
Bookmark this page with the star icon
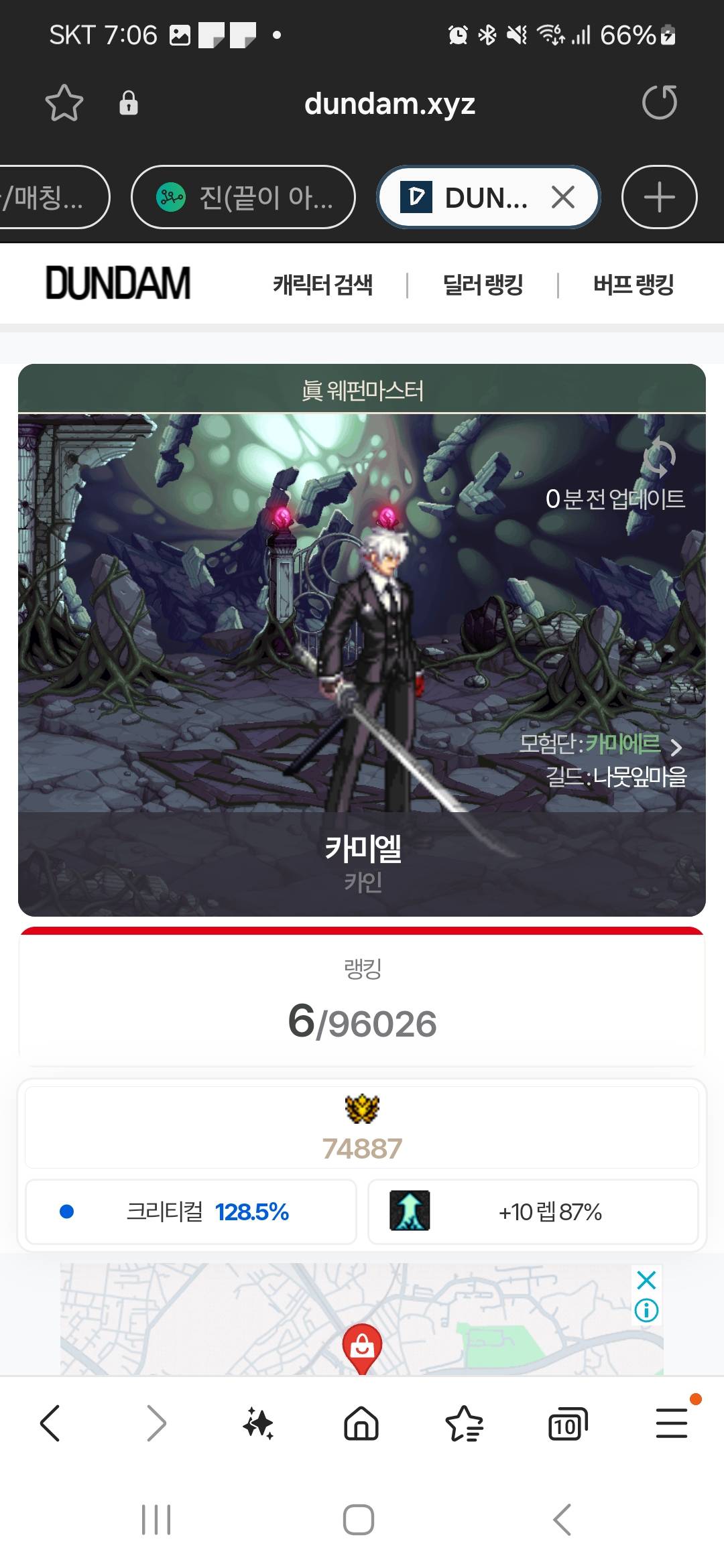pos(64,103)
